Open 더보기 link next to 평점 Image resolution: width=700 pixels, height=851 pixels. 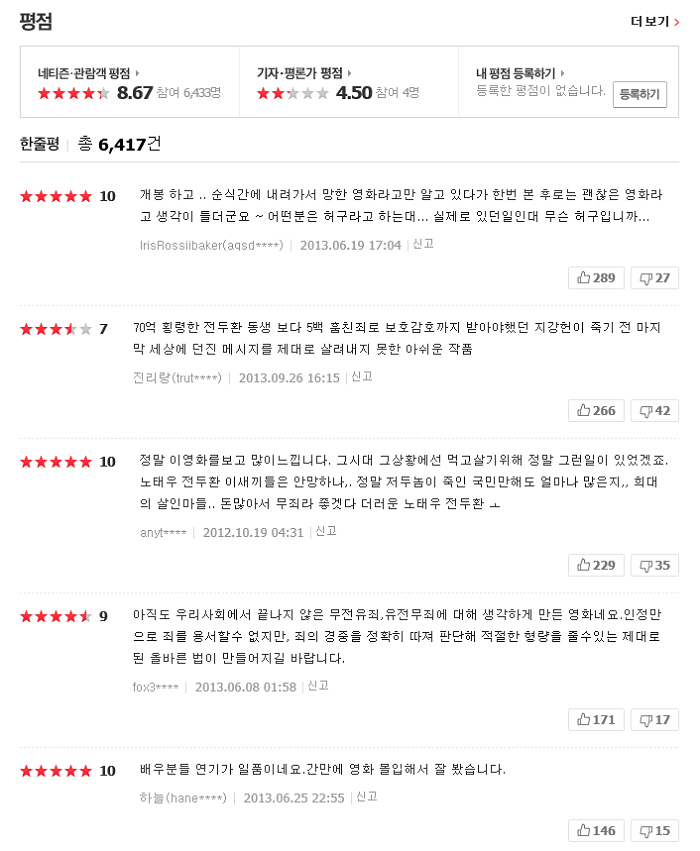point(655,21)
